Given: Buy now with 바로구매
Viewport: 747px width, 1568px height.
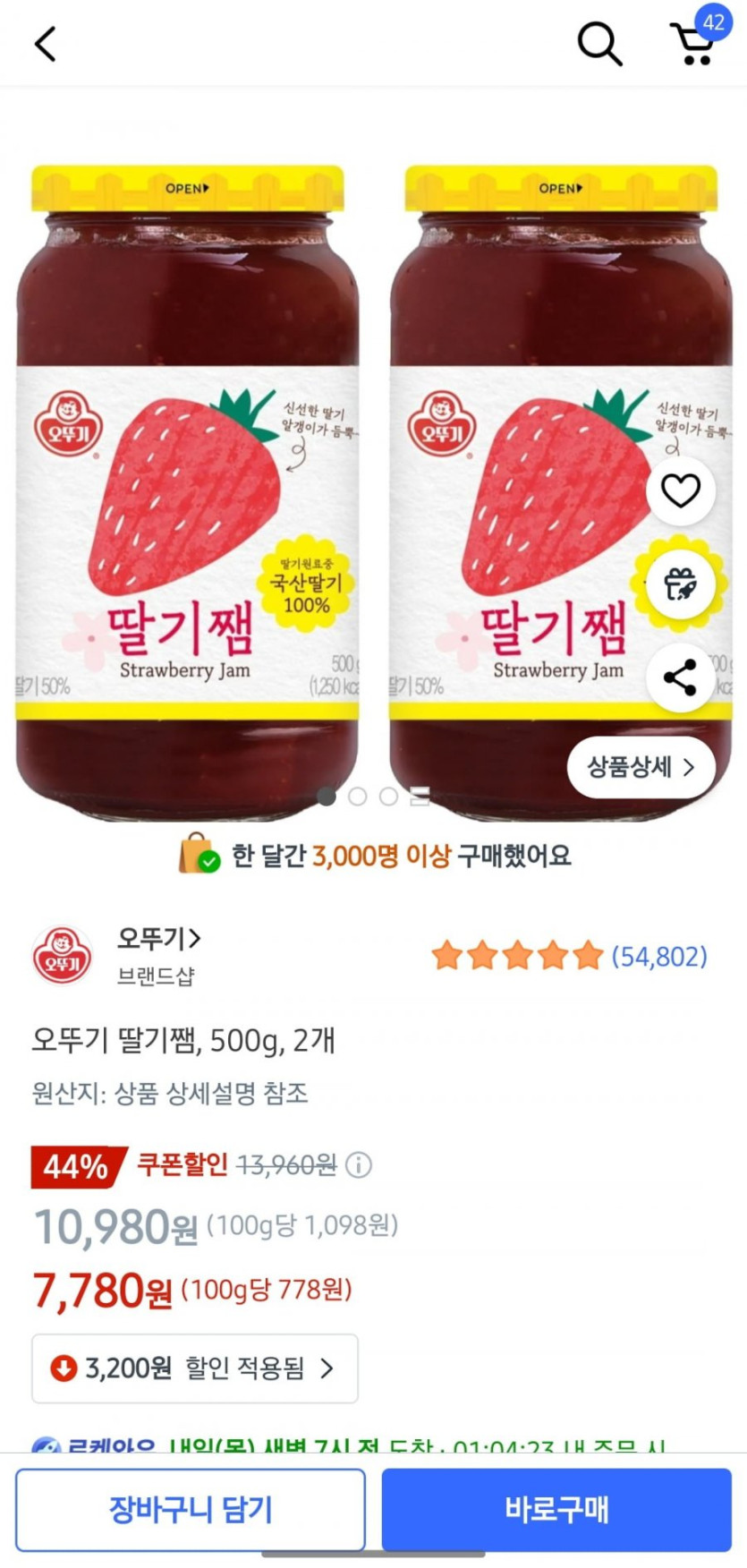Looking at the screenshot, I should click(556, 1510).
